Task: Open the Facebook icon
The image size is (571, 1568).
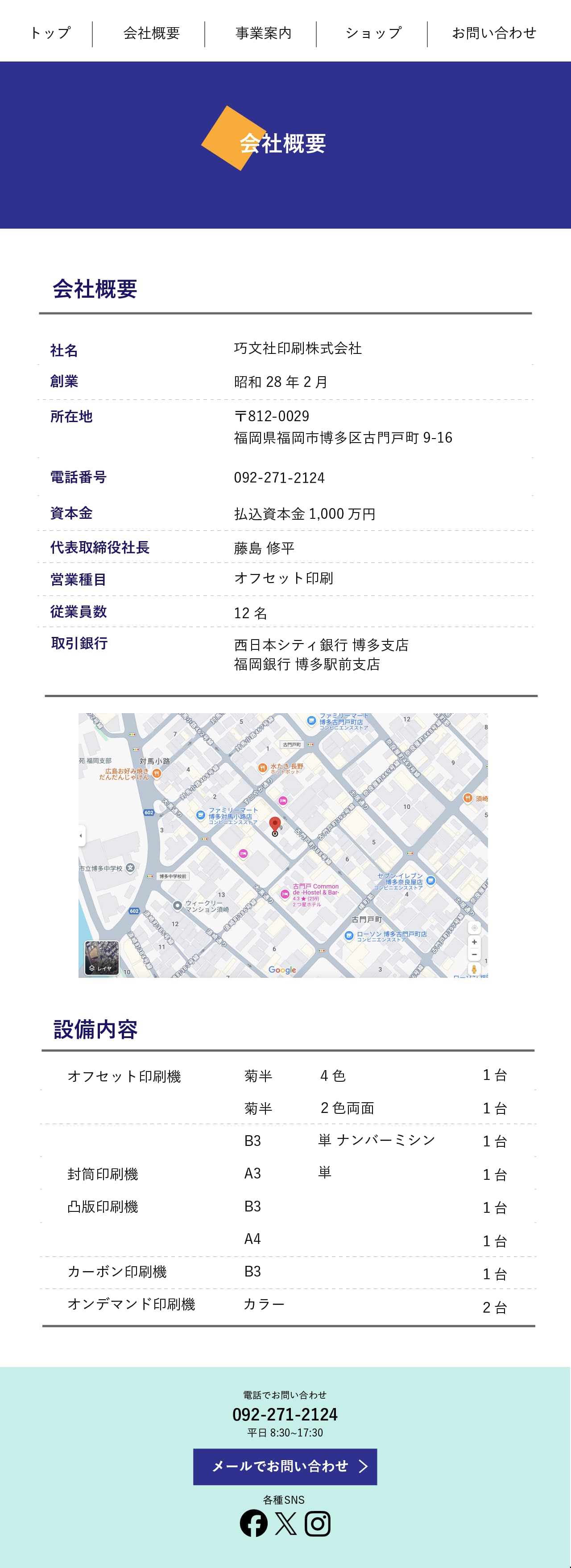Action: [x=253, y=1523]
